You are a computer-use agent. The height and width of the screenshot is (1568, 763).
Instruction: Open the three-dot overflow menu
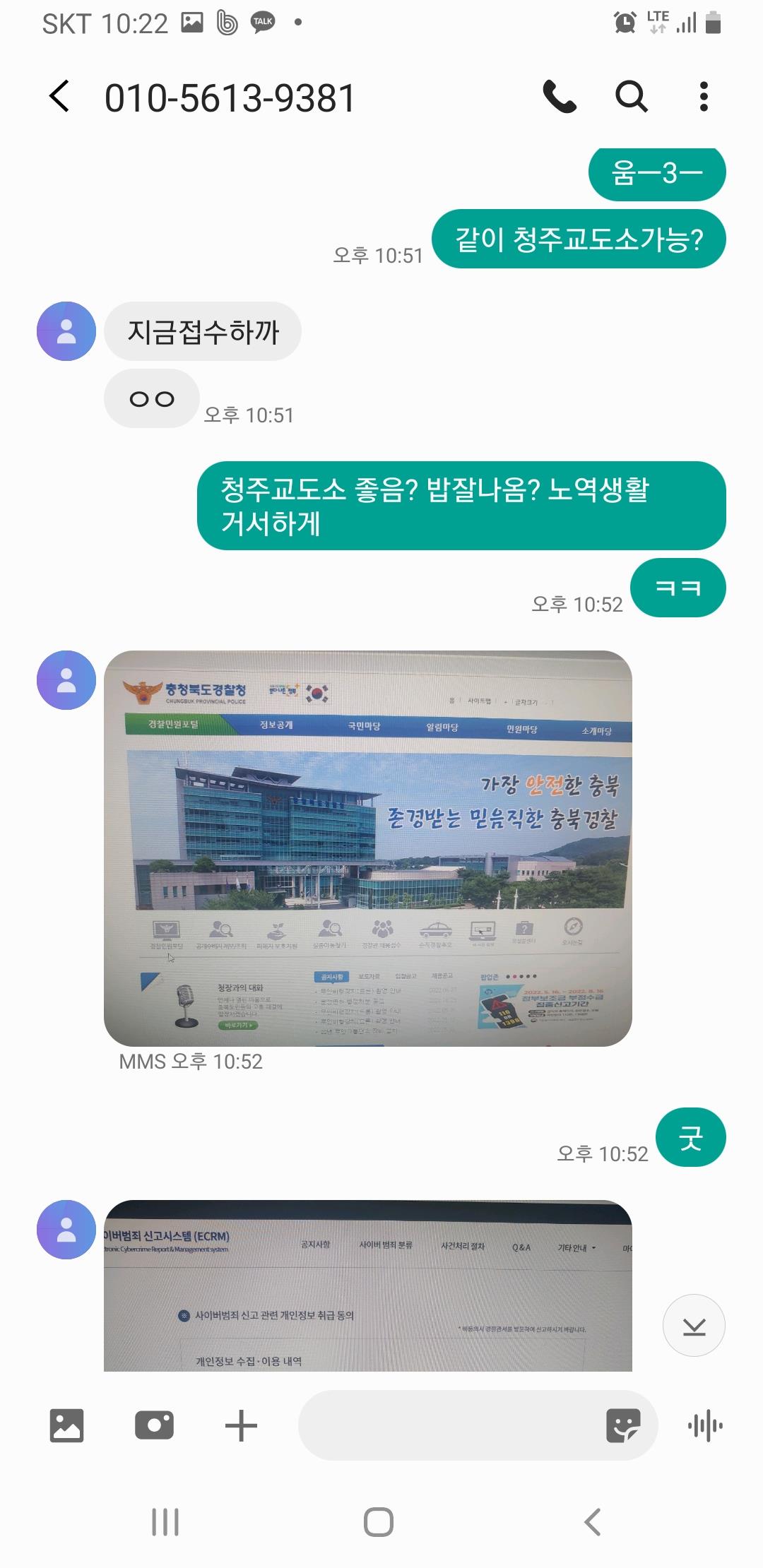703,97
